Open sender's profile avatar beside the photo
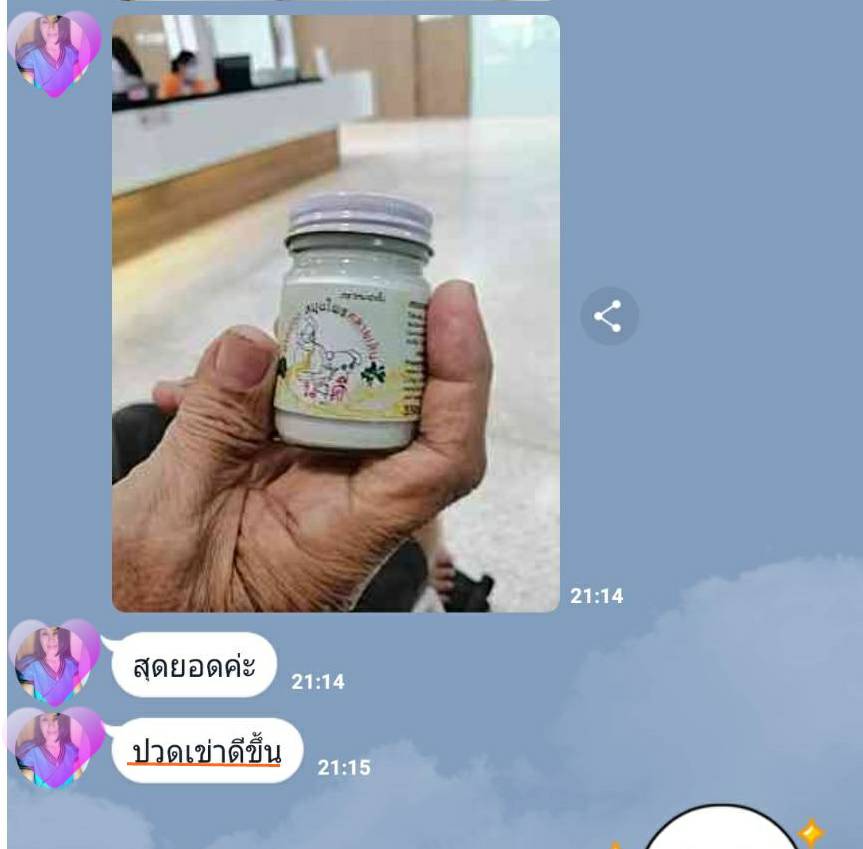 pyautogui.click(x=54, y=53)
